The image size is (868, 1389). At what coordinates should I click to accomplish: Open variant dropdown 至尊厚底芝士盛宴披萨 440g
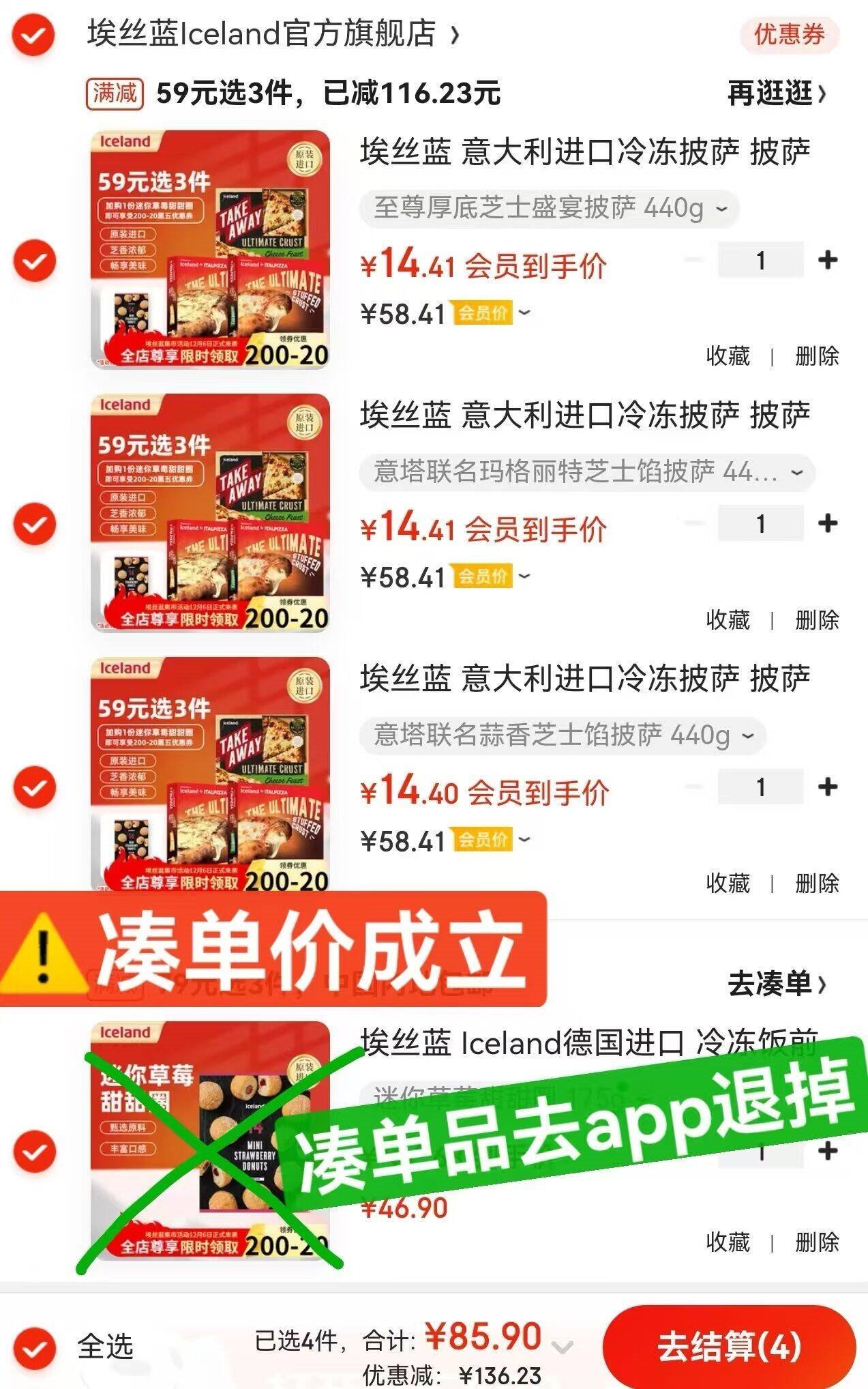(550, 208)
